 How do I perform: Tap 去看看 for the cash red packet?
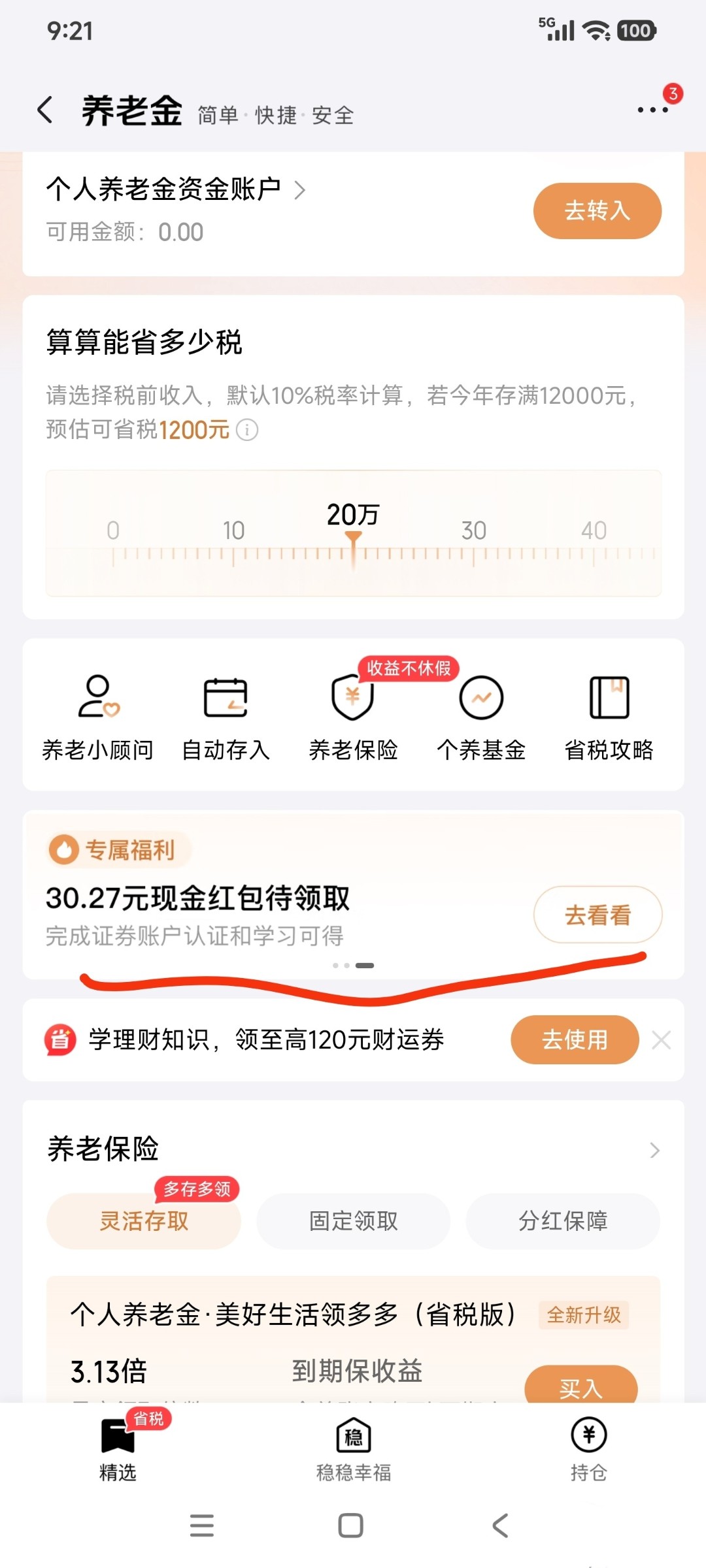point(597,915)
